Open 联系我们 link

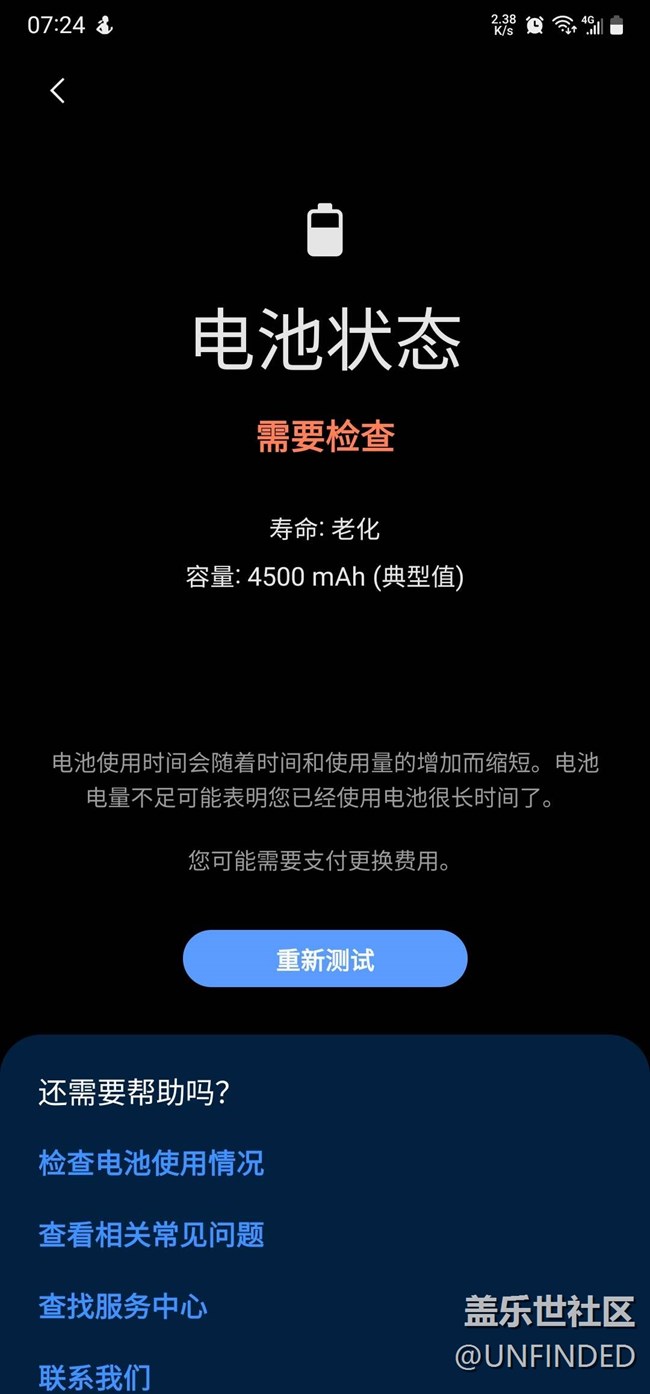click(95, 1376)
